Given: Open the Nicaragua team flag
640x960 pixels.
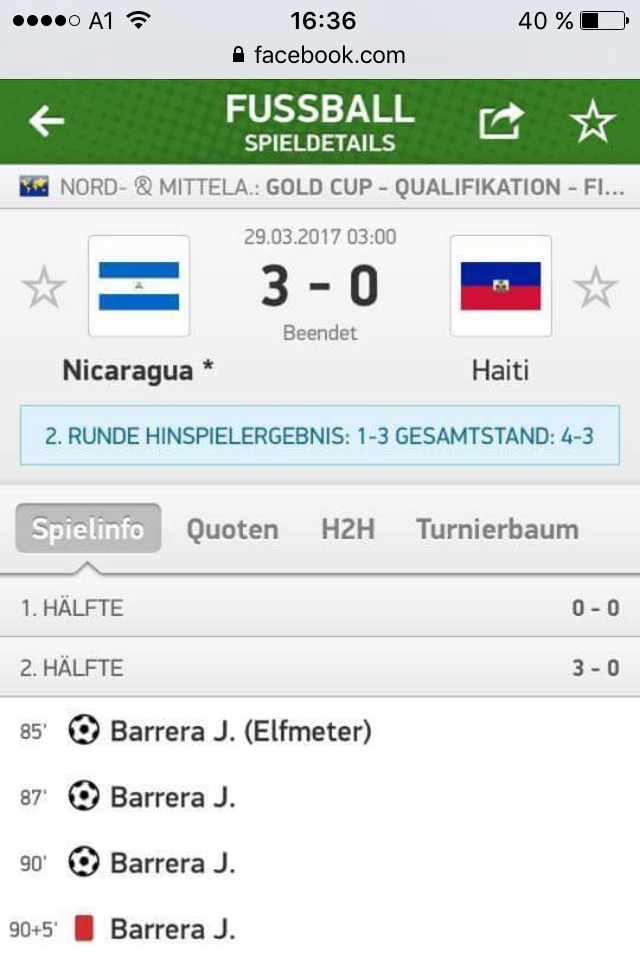Looking at the screenshot, I should pyautogui.click(x=139, y=286).
